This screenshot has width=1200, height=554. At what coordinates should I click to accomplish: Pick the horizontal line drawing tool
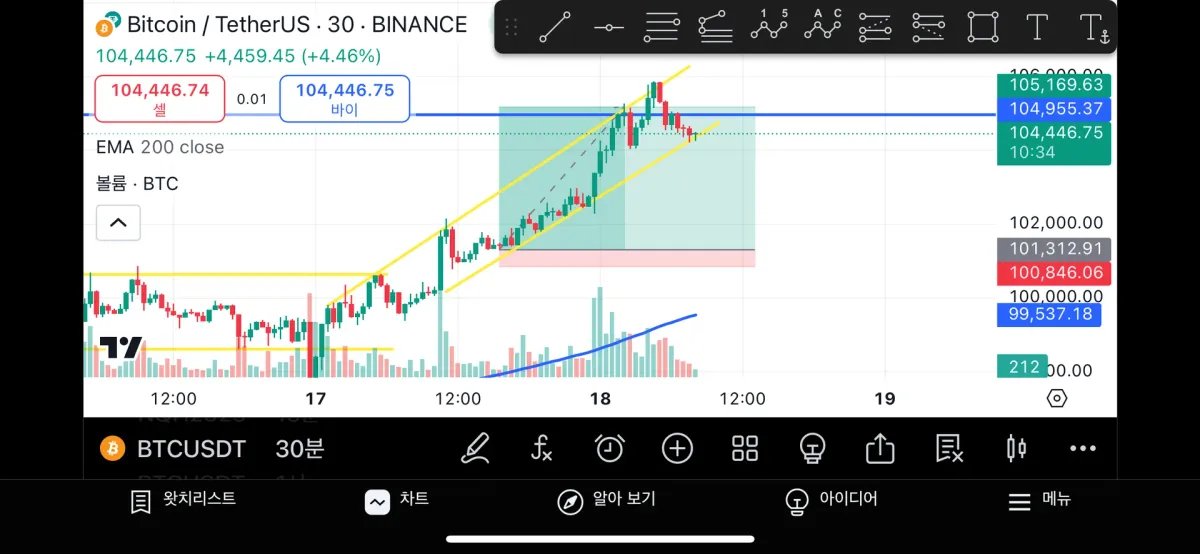[609, 27]
